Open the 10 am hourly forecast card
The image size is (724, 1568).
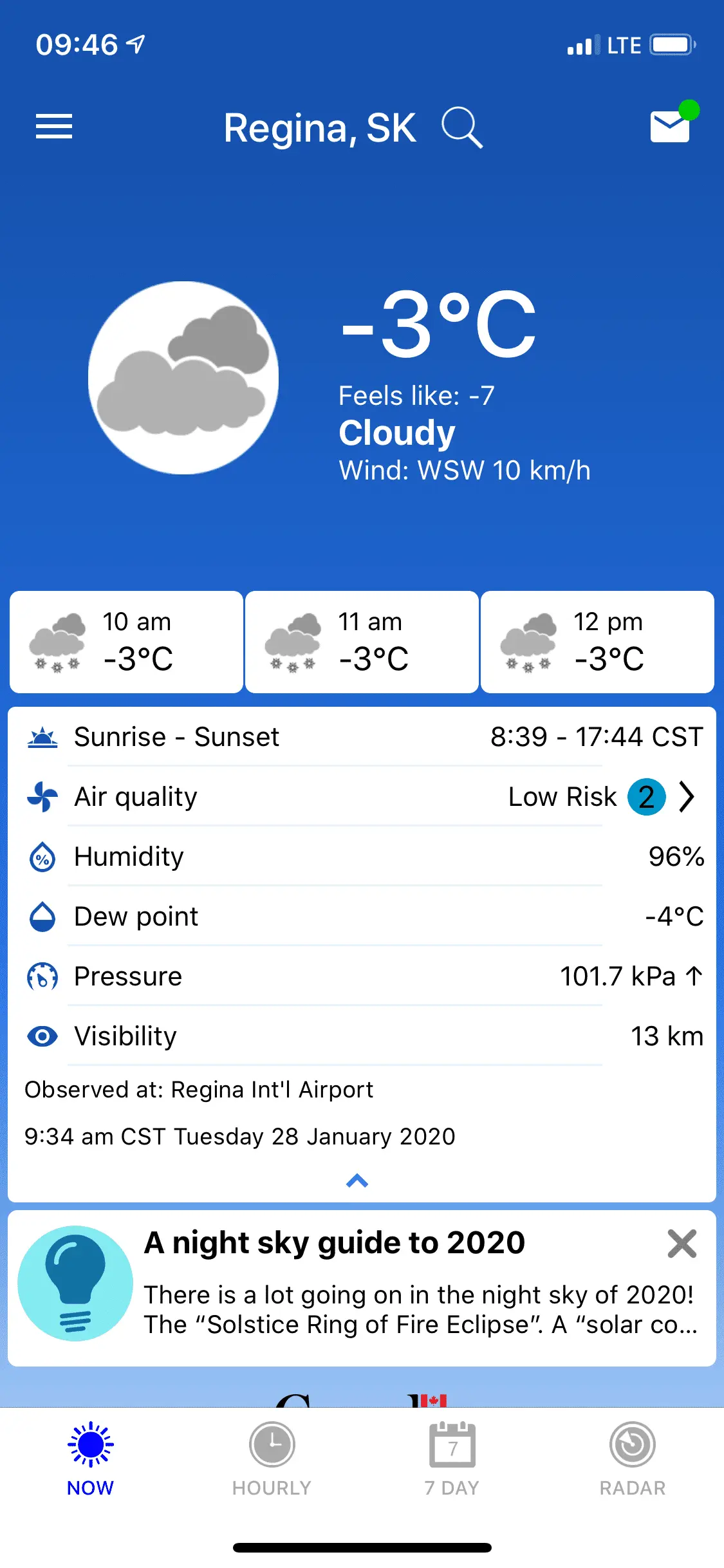click(x=126, y=642)
